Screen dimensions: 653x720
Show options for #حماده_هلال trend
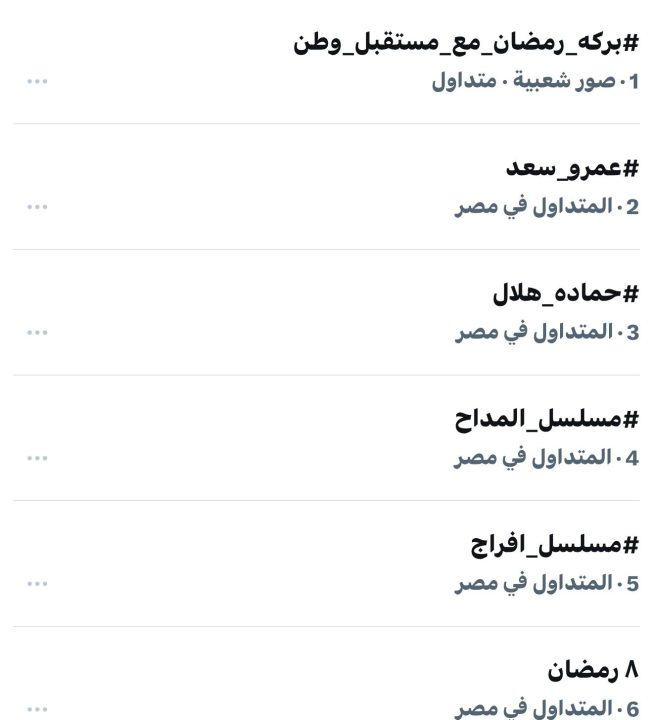37,333
